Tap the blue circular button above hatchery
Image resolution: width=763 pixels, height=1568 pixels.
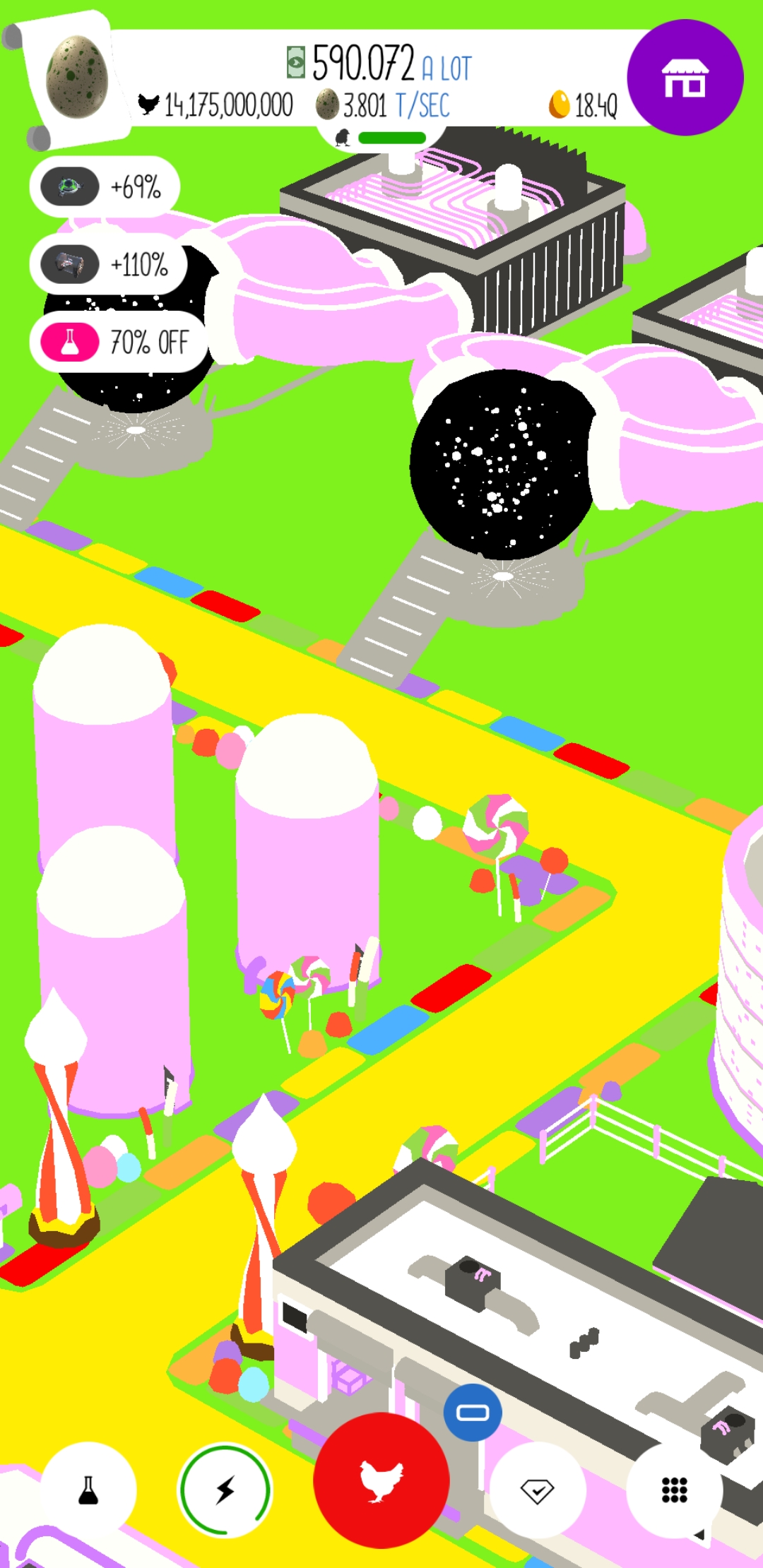point(473,1413)
